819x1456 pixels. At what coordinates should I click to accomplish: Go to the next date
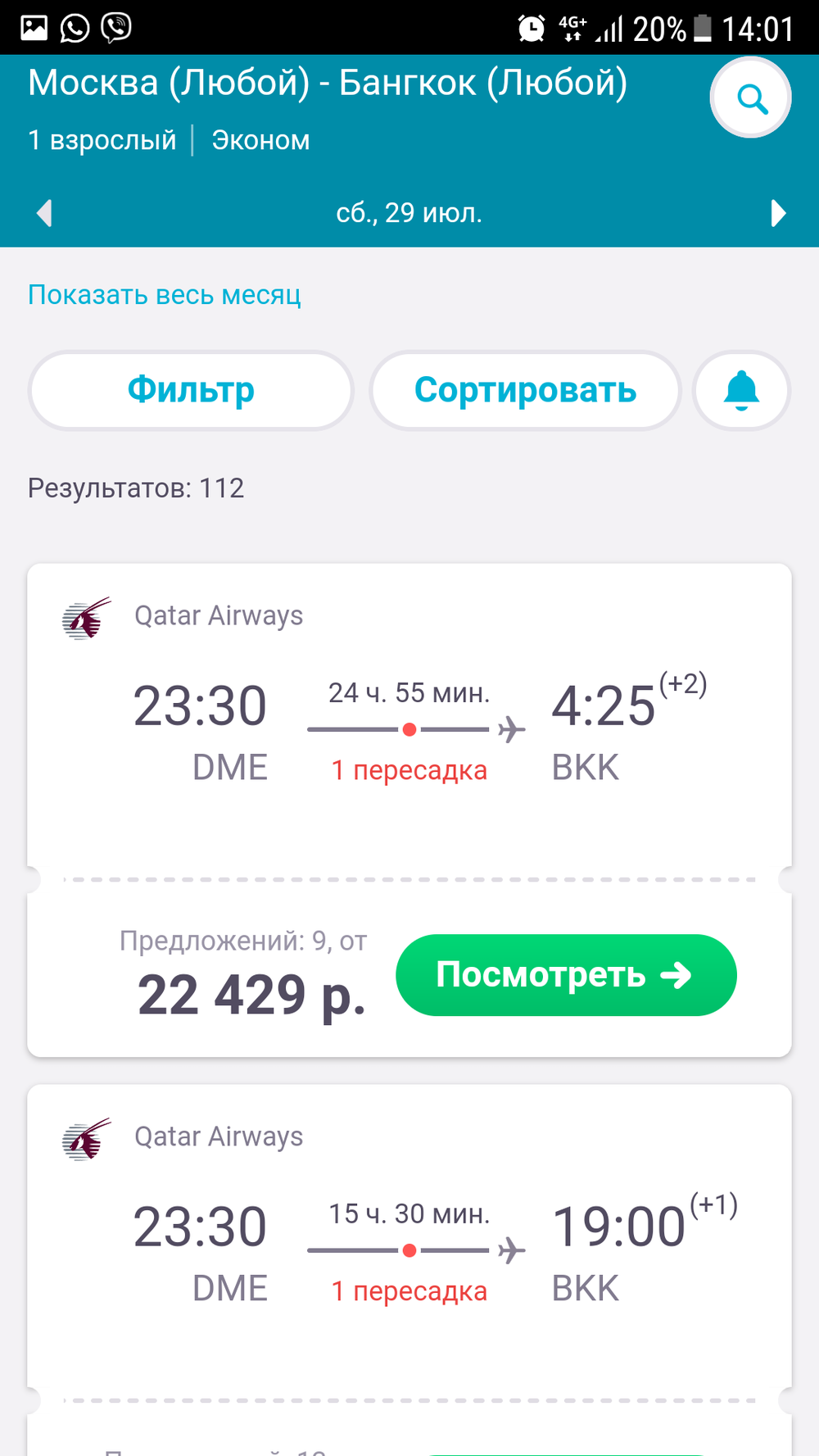tap(777, 213)
